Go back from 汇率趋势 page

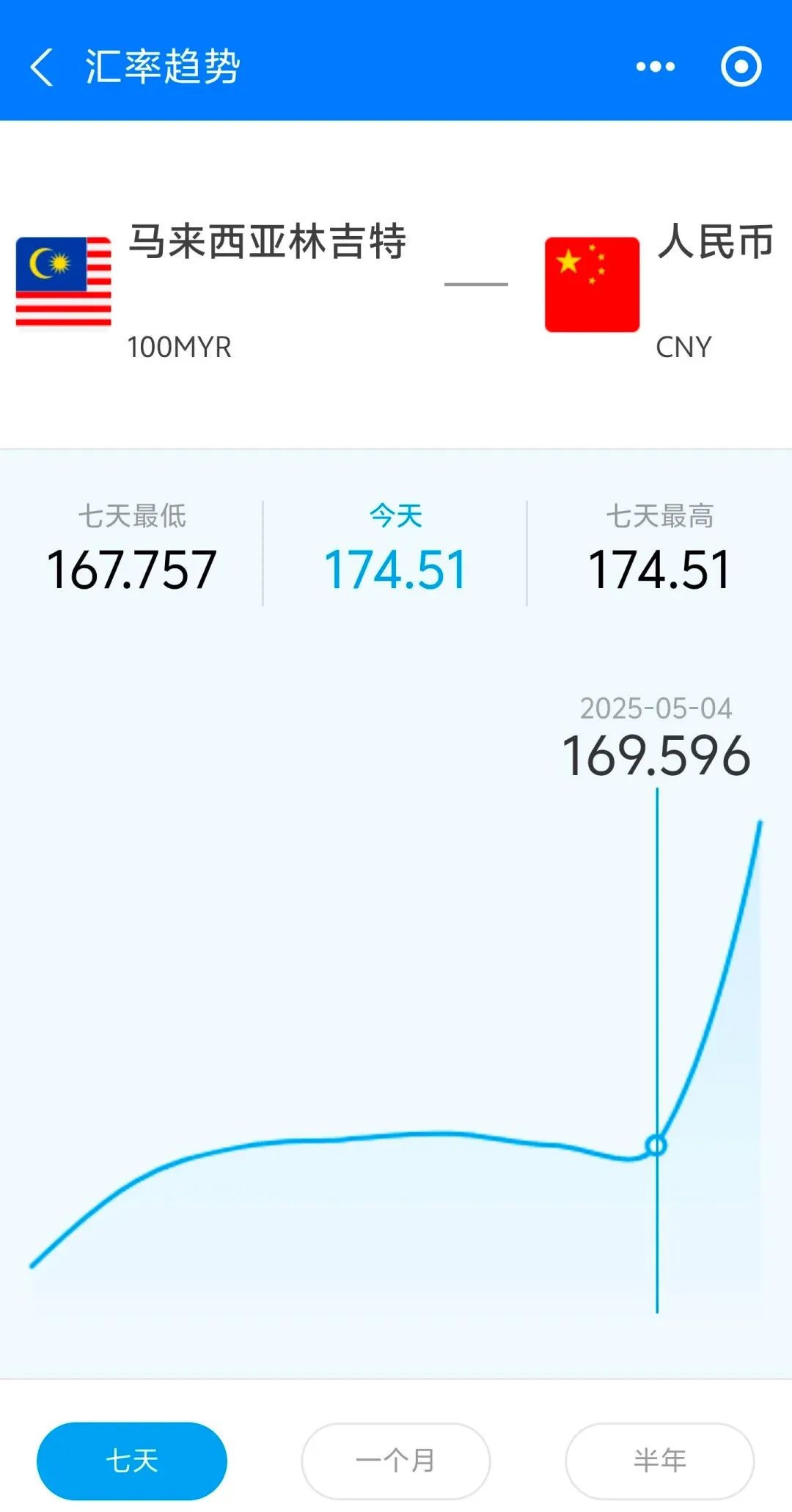pos(42,67)
